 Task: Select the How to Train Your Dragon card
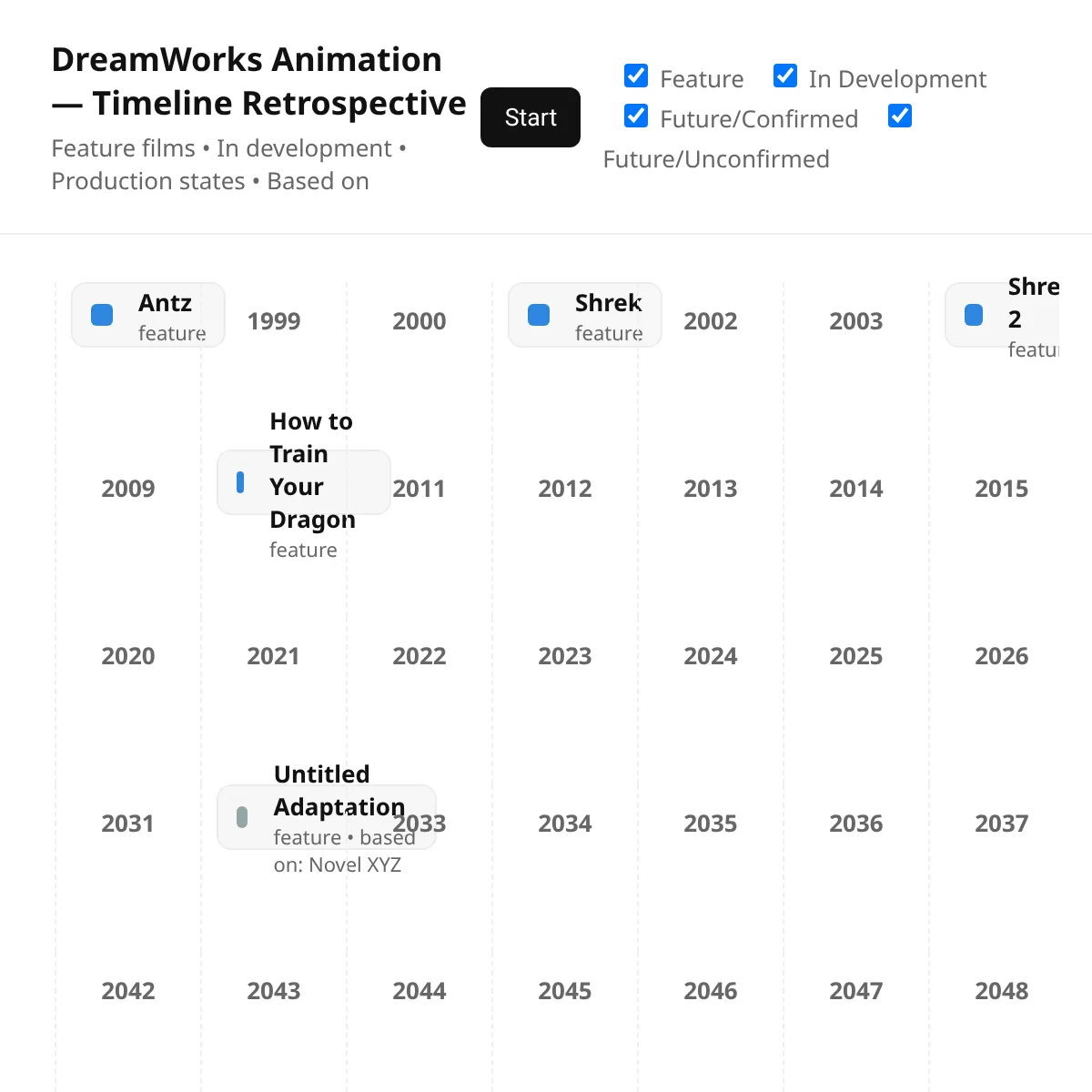click(x=304, y=482)
